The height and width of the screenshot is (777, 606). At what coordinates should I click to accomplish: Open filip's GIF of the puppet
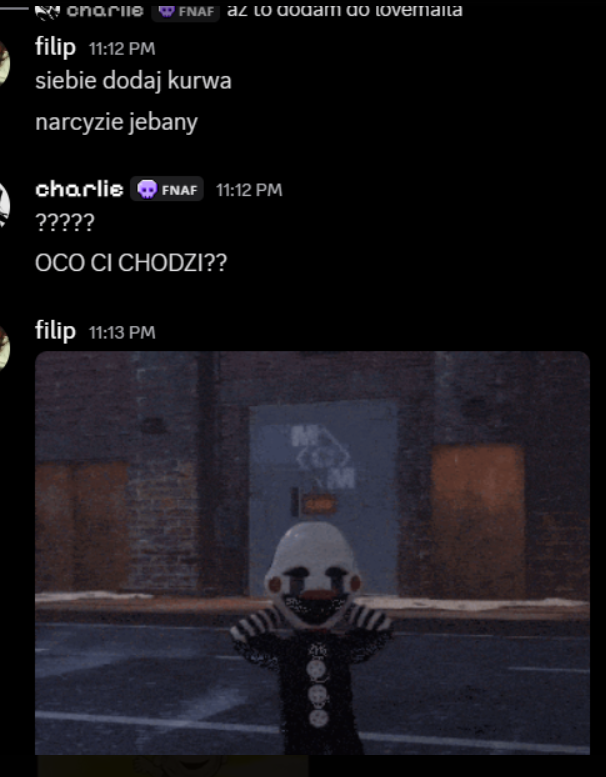pos(312,553)
